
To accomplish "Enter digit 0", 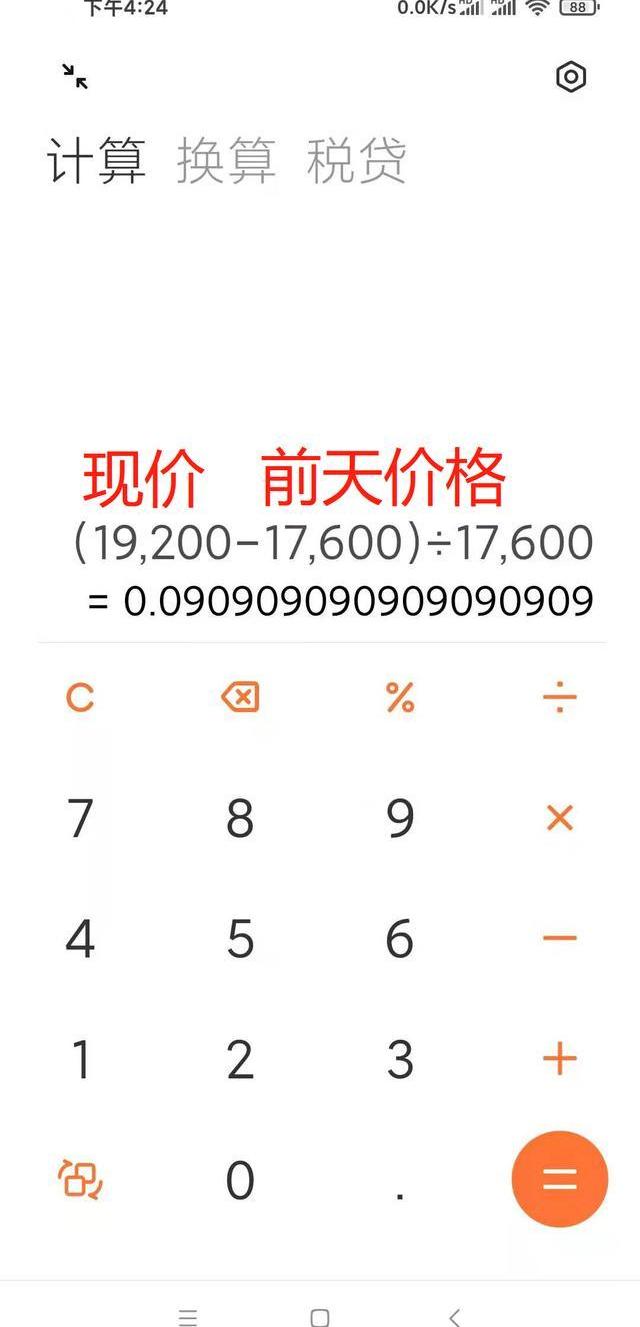I will pyautogui.click(x=240, y=1180).
